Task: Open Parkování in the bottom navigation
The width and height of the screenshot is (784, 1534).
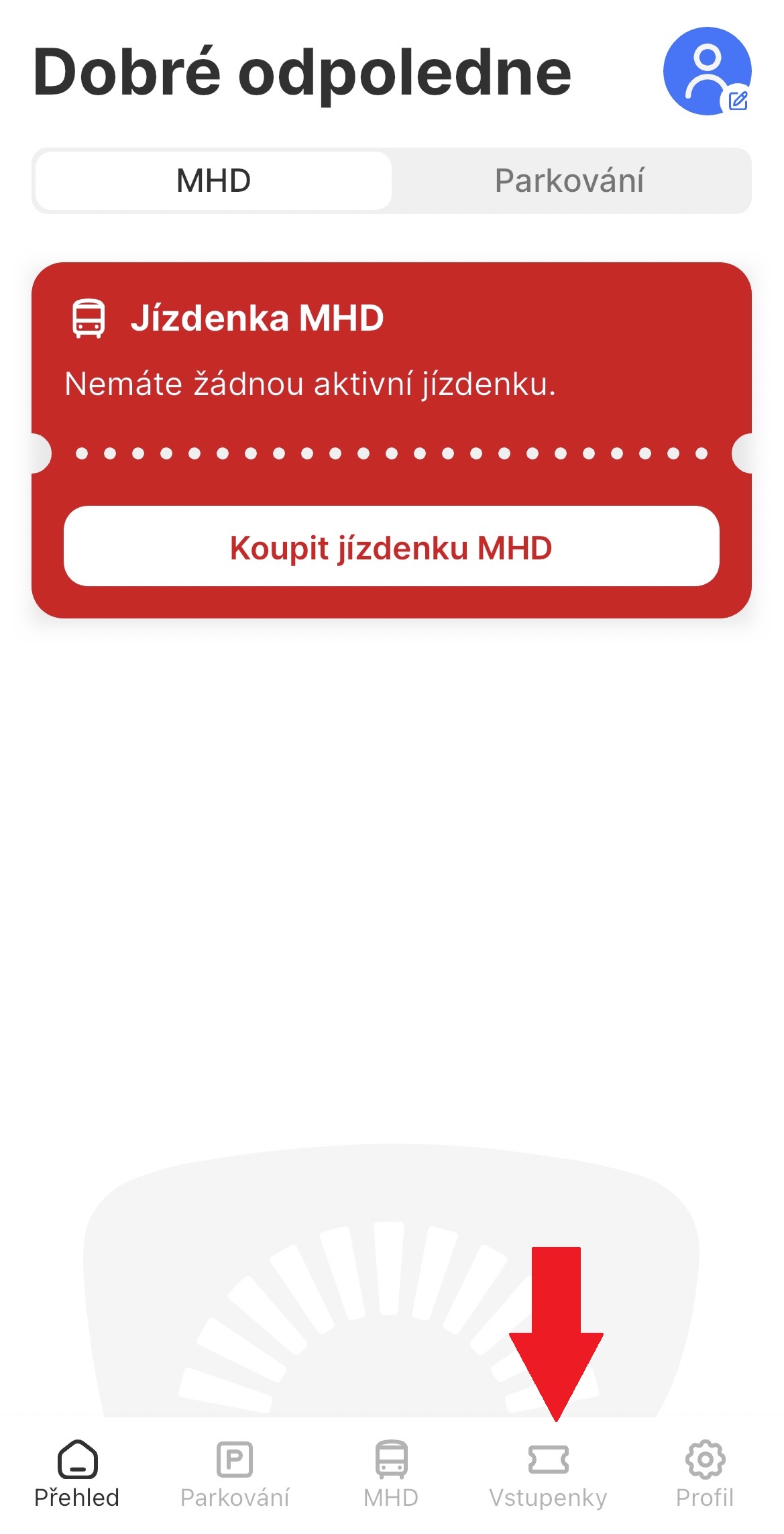Action: pyautogui.click(x=235, y=1473)
